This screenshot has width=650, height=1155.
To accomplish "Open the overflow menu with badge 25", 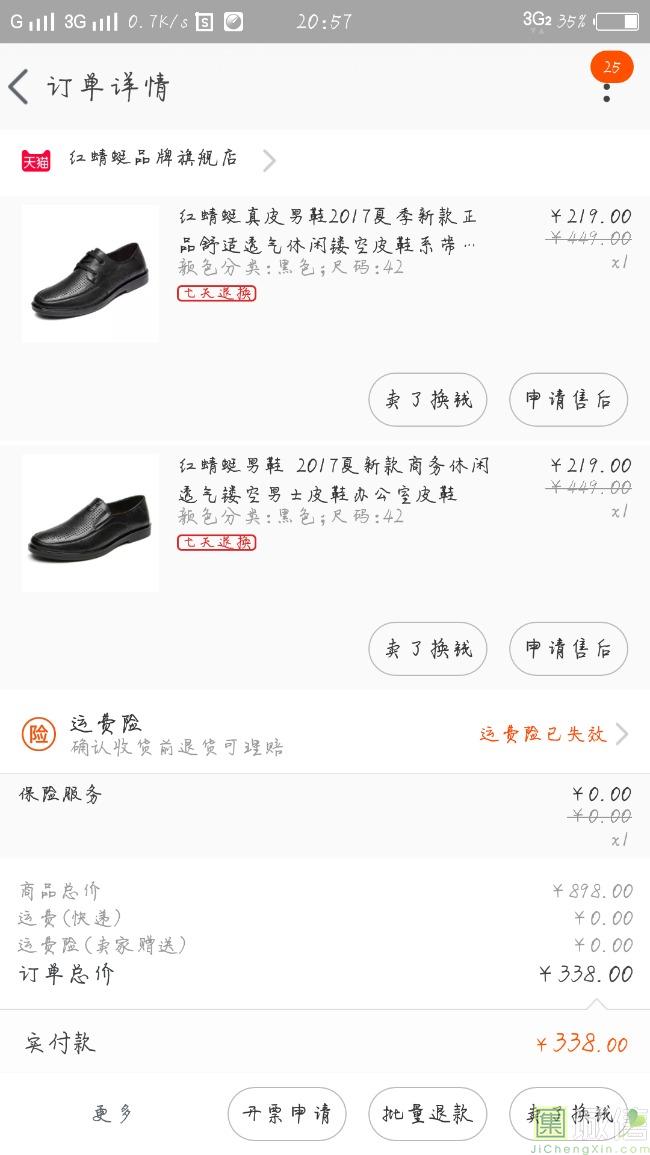I will tap(607, 88).
